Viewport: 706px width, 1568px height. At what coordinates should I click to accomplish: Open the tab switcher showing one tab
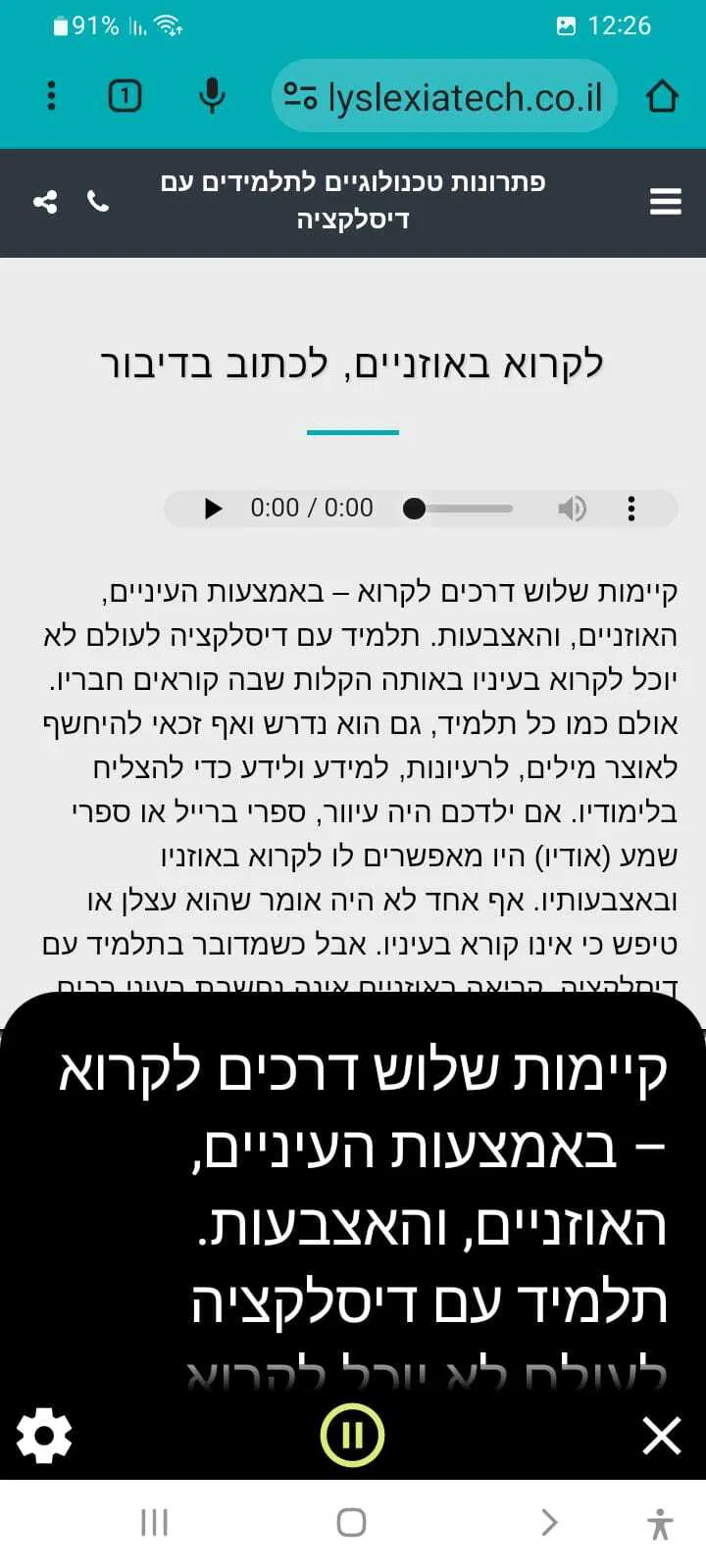(125, 96)
